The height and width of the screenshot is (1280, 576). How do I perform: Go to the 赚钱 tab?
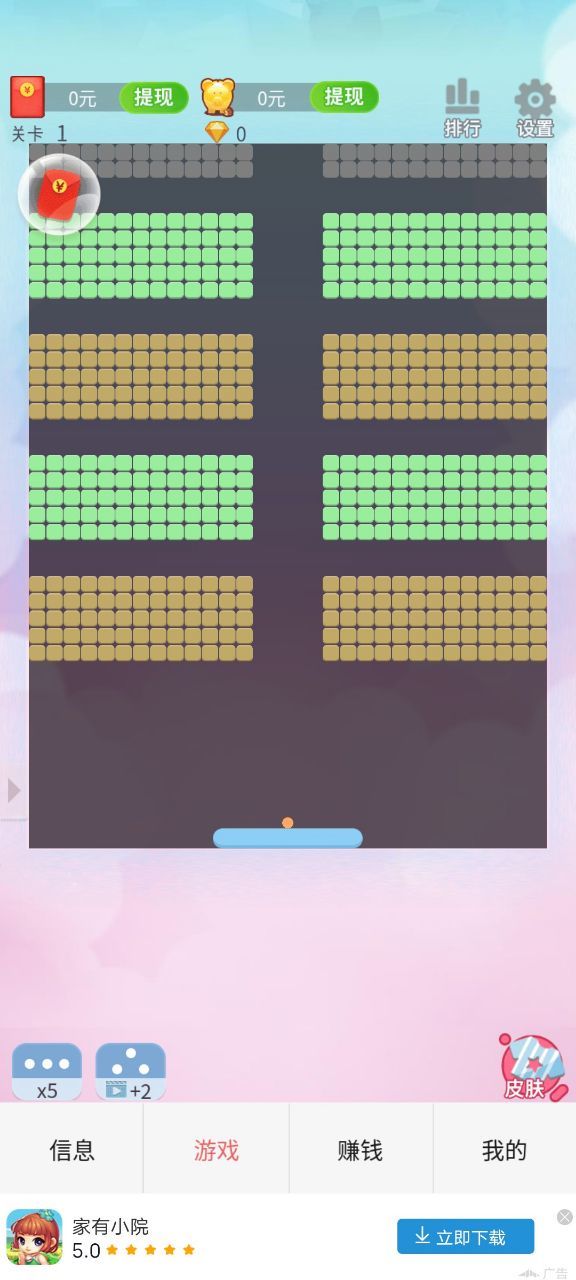click(360, 1150)
